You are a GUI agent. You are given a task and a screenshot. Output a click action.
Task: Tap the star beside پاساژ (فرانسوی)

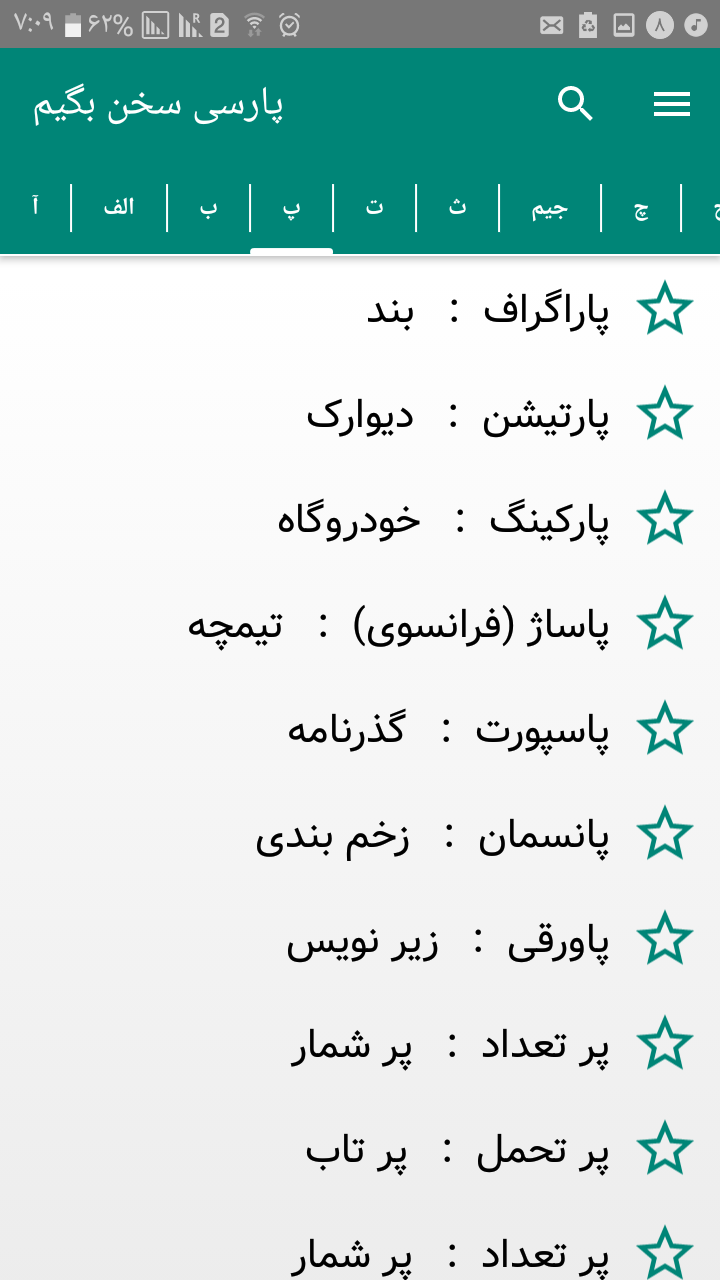coord(665,623)
